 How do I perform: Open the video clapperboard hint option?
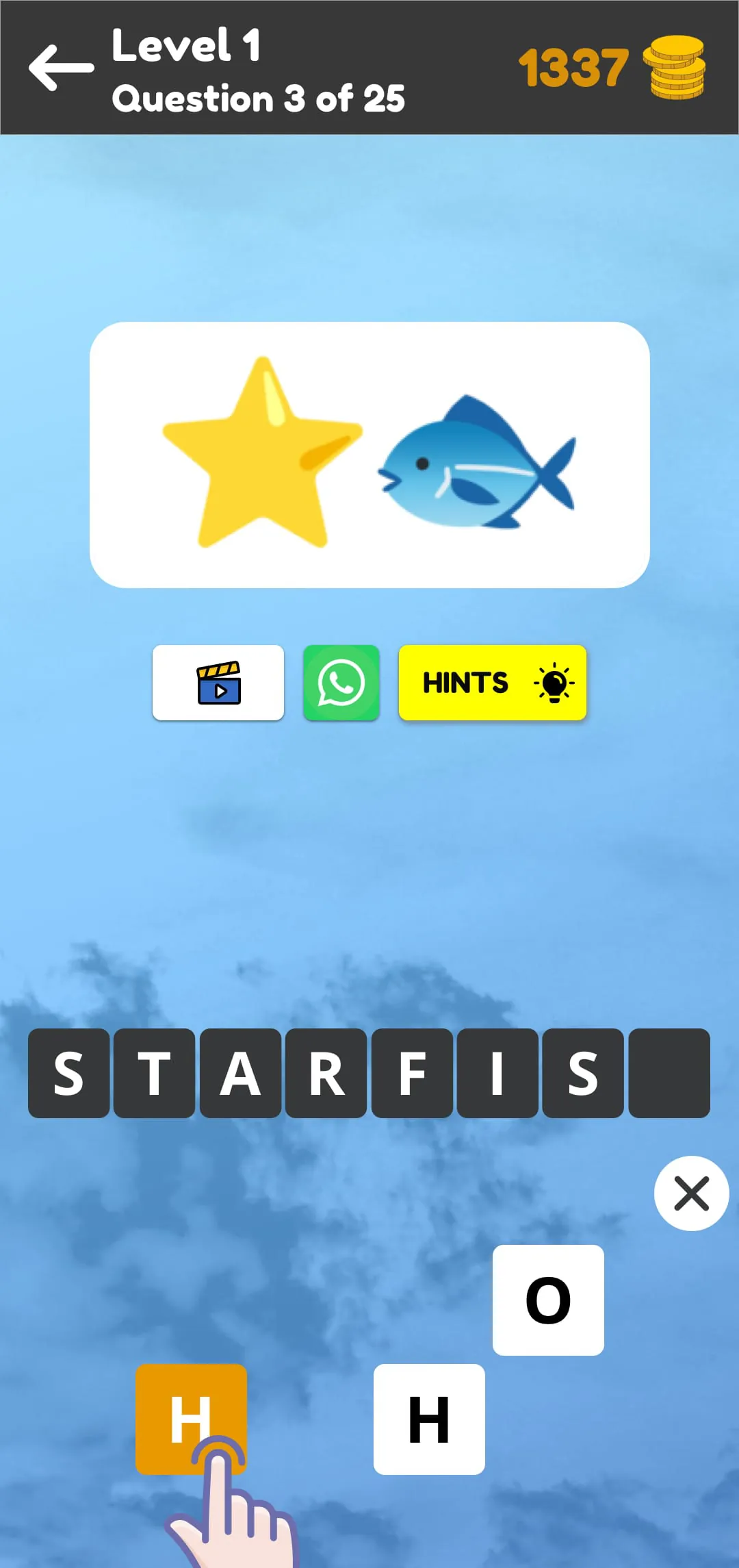(x=218, y=683)
